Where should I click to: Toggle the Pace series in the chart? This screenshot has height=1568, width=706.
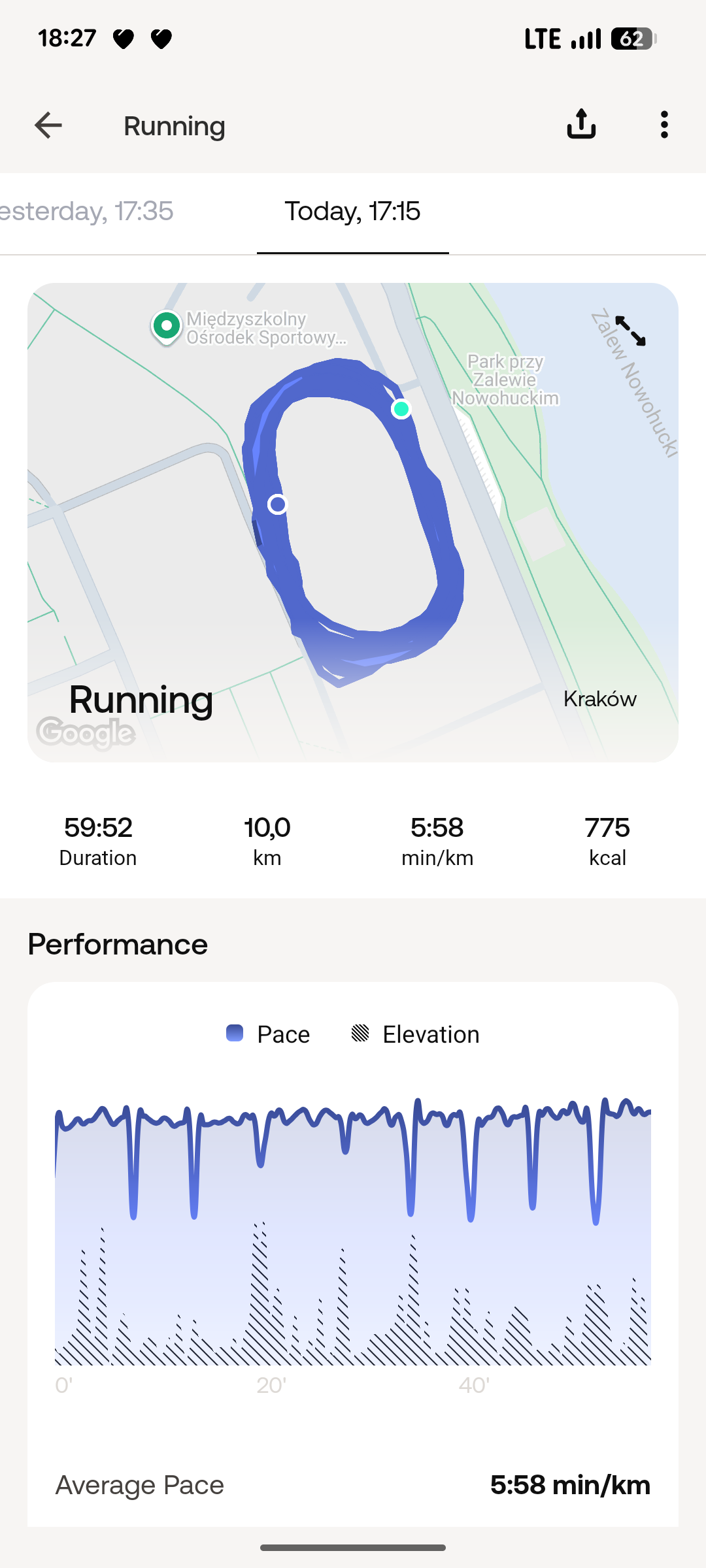click(x=269, y=1034)
